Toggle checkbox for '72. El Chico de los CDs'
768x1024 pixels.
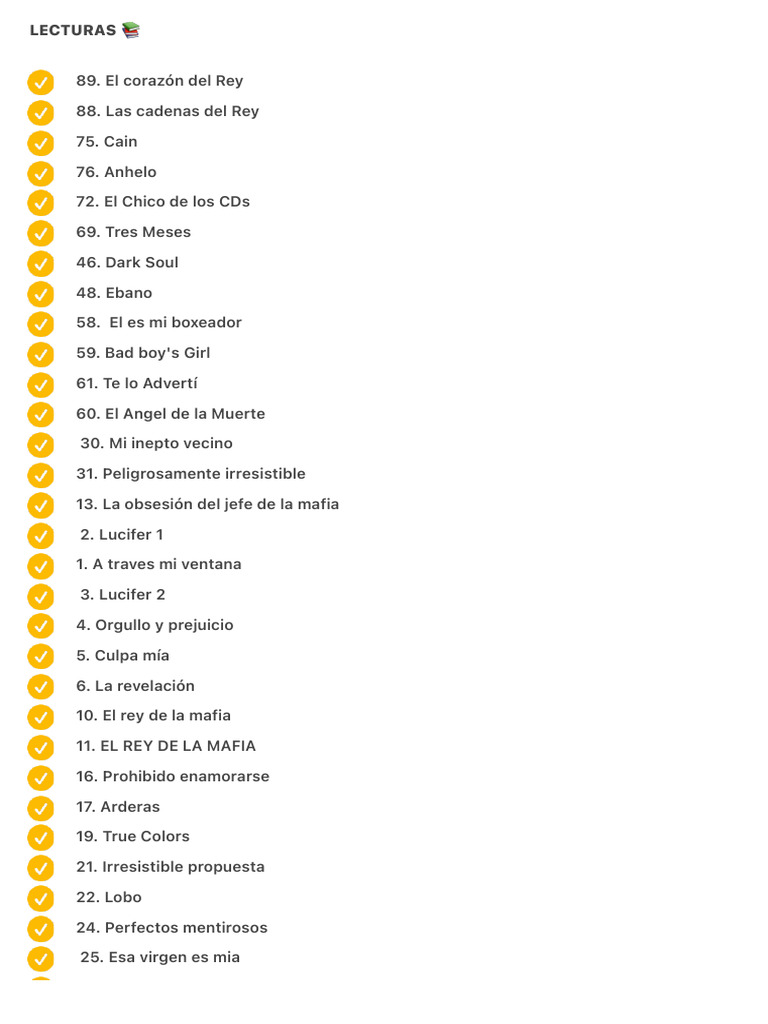pyautogui.click(x=40, y=203)
